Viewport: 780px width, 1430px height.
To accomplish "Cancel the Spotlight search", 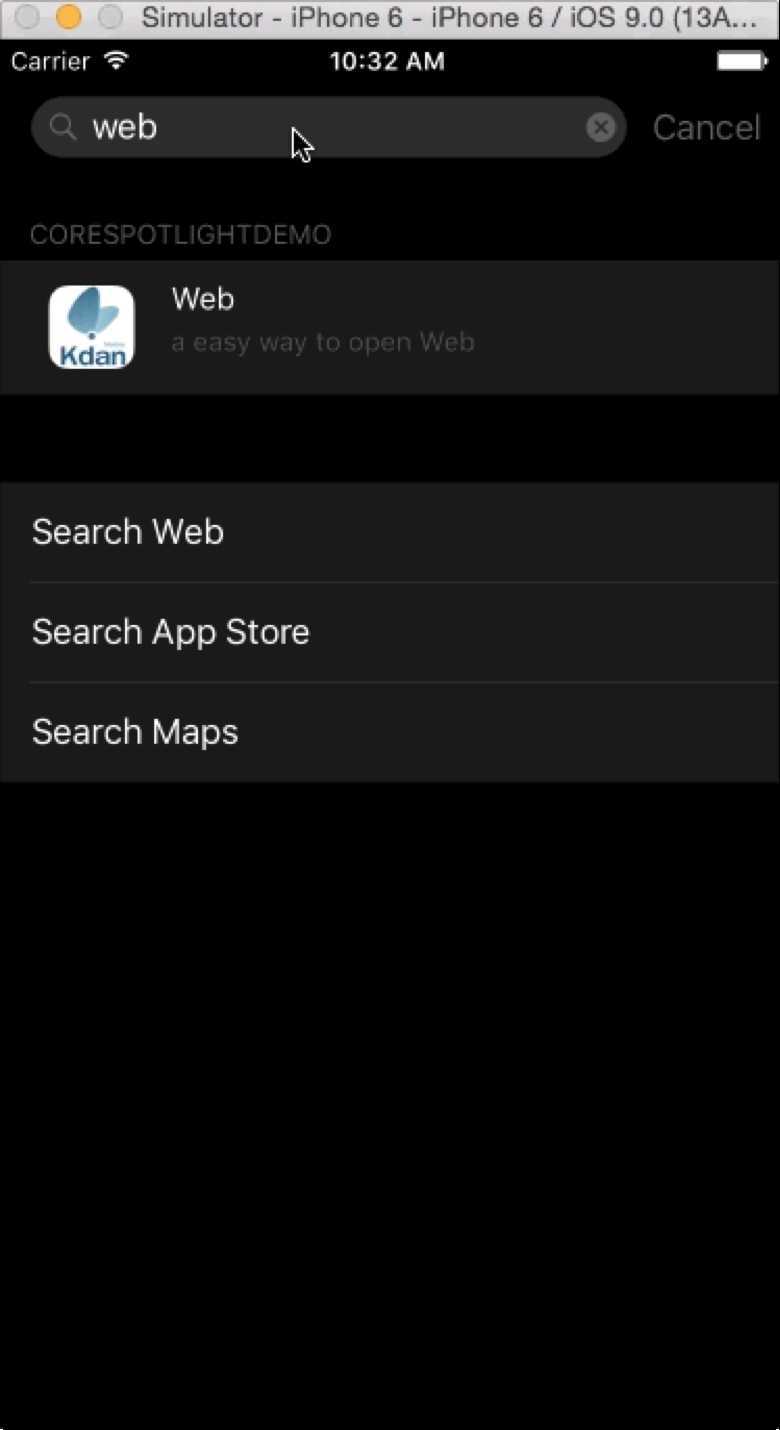I will pos(706,128).
